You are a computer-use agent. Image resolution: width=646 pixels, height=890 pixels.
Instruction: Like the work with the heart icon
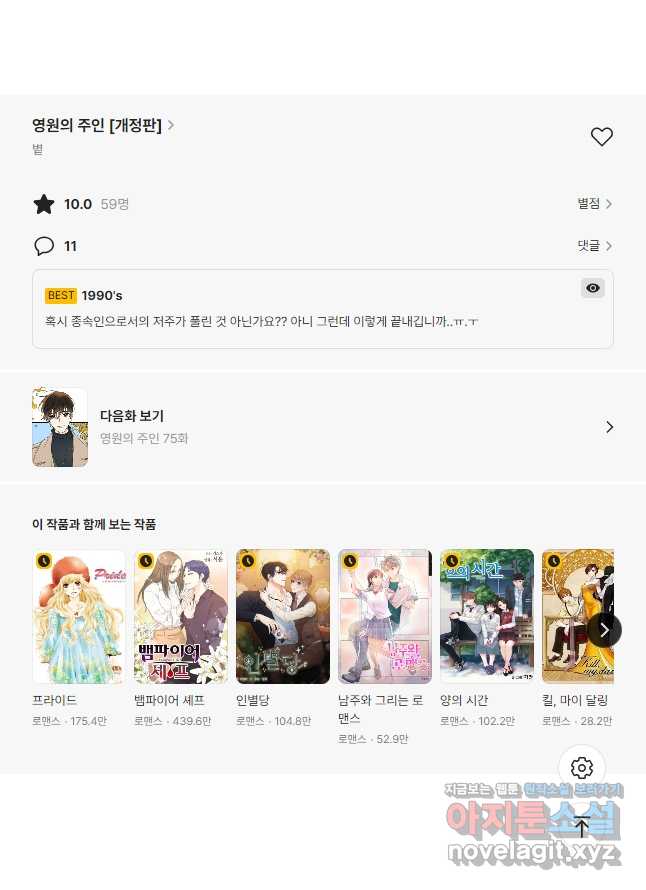click(601, 137)
